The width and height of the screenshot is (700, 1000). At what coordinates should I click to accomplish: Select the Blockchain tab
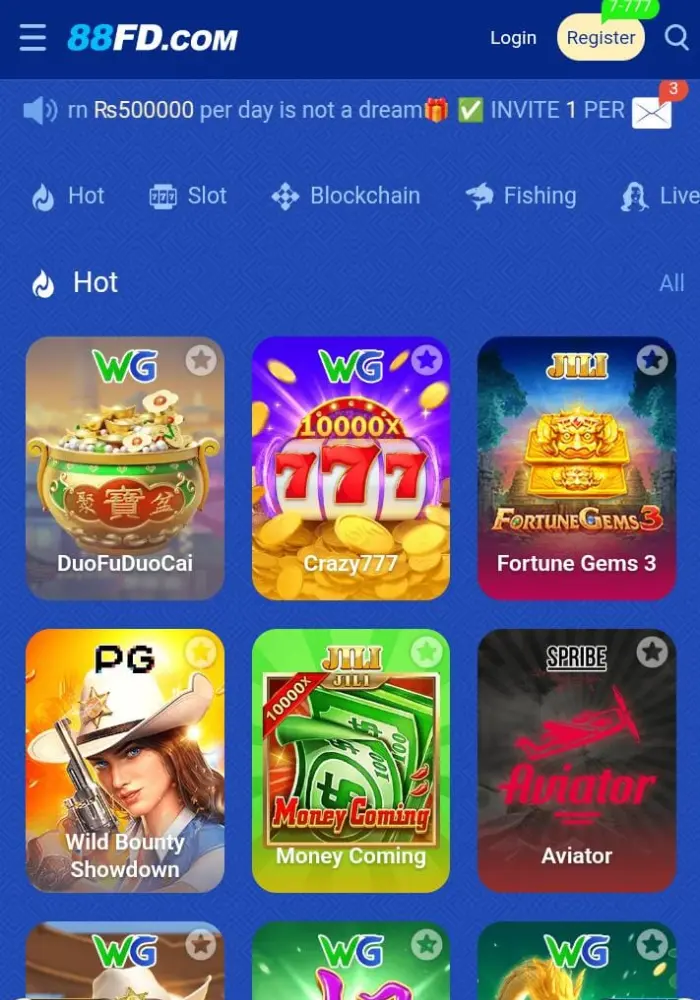tap(346, 196)
